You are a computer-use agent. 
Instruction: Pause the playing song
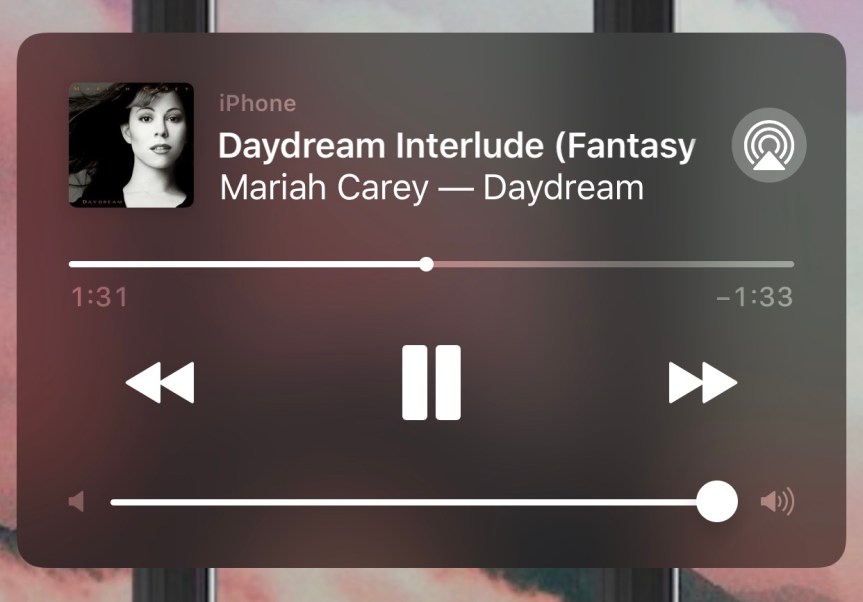[431, 382]
